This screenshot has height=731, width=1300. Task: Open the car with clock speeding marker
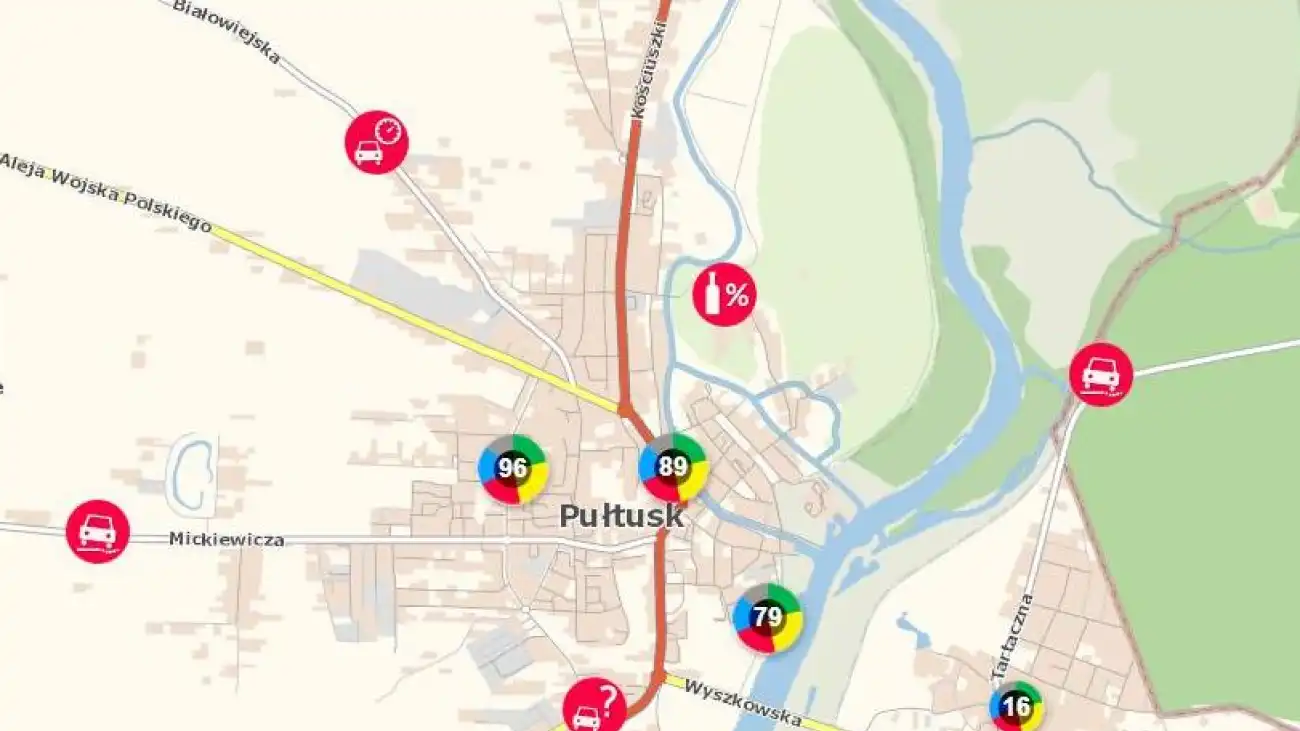(377, 142)
